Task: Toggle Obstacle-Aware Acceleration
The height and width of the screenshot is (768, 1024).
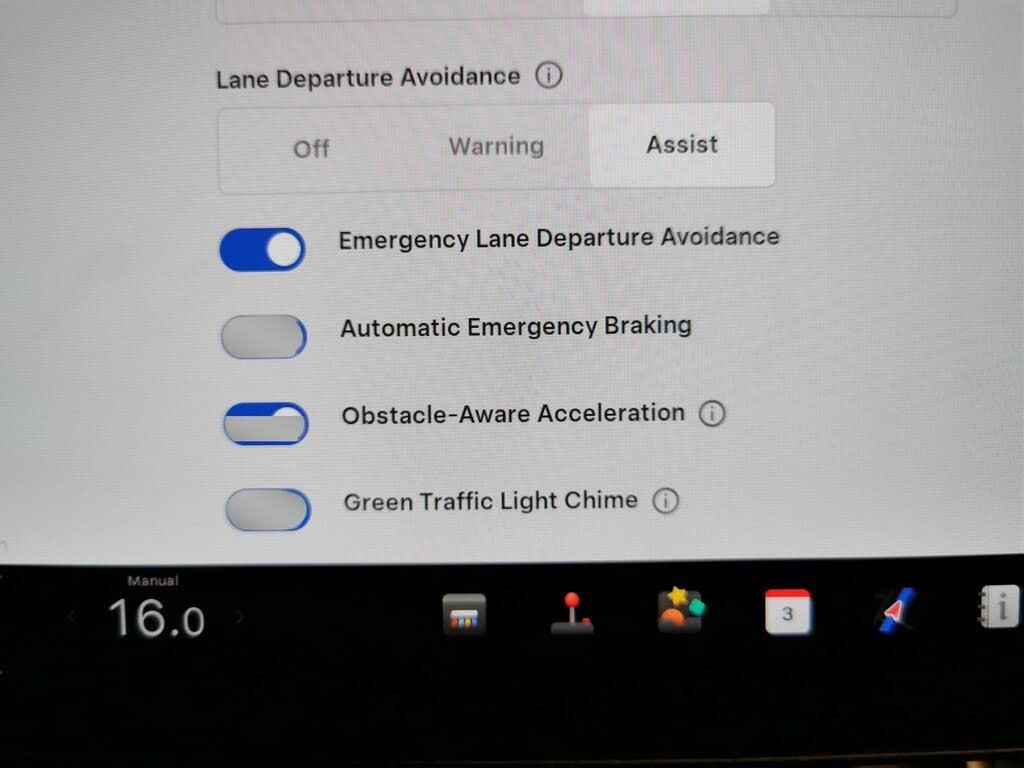Action: pyautogui.click(x=265, y=423)
